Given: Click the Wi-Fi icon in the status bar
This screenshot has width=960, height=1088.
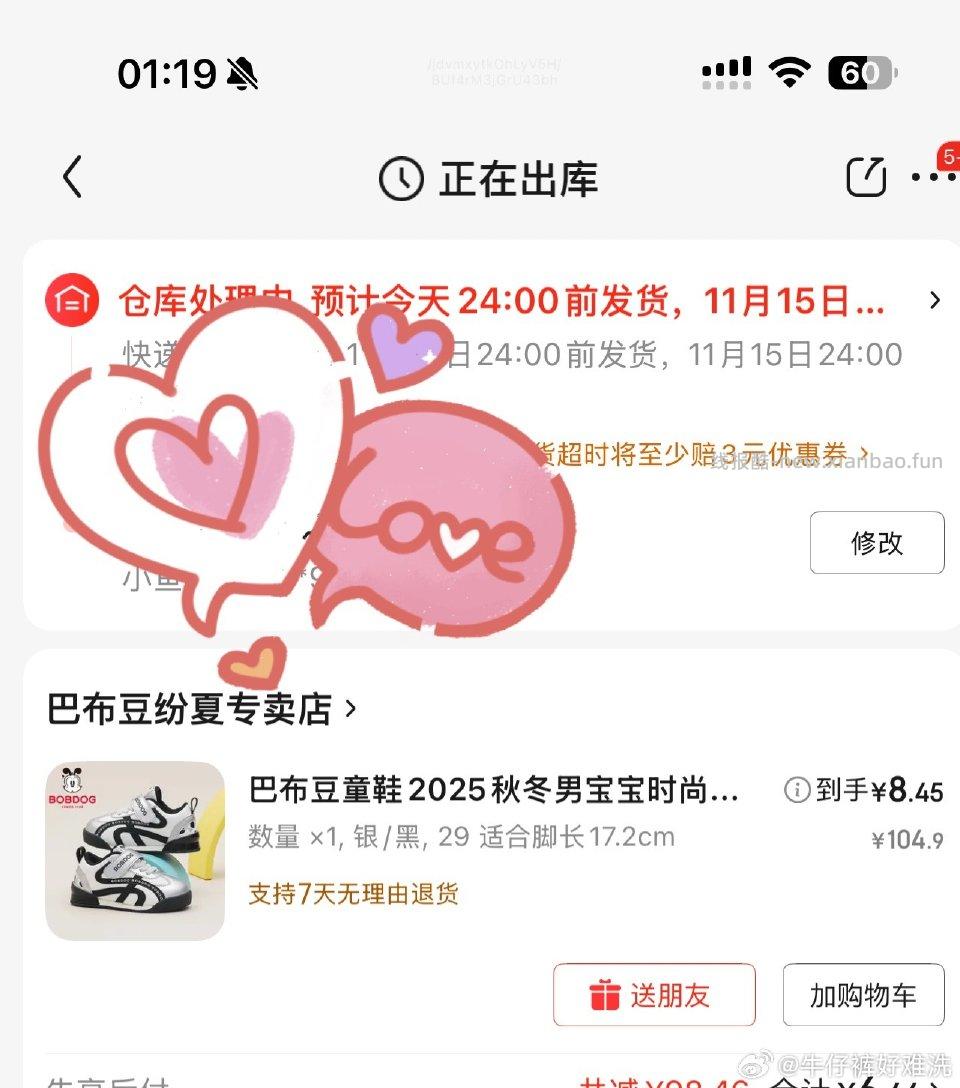Looking at the screenshot, I should [x=789, y=72].
